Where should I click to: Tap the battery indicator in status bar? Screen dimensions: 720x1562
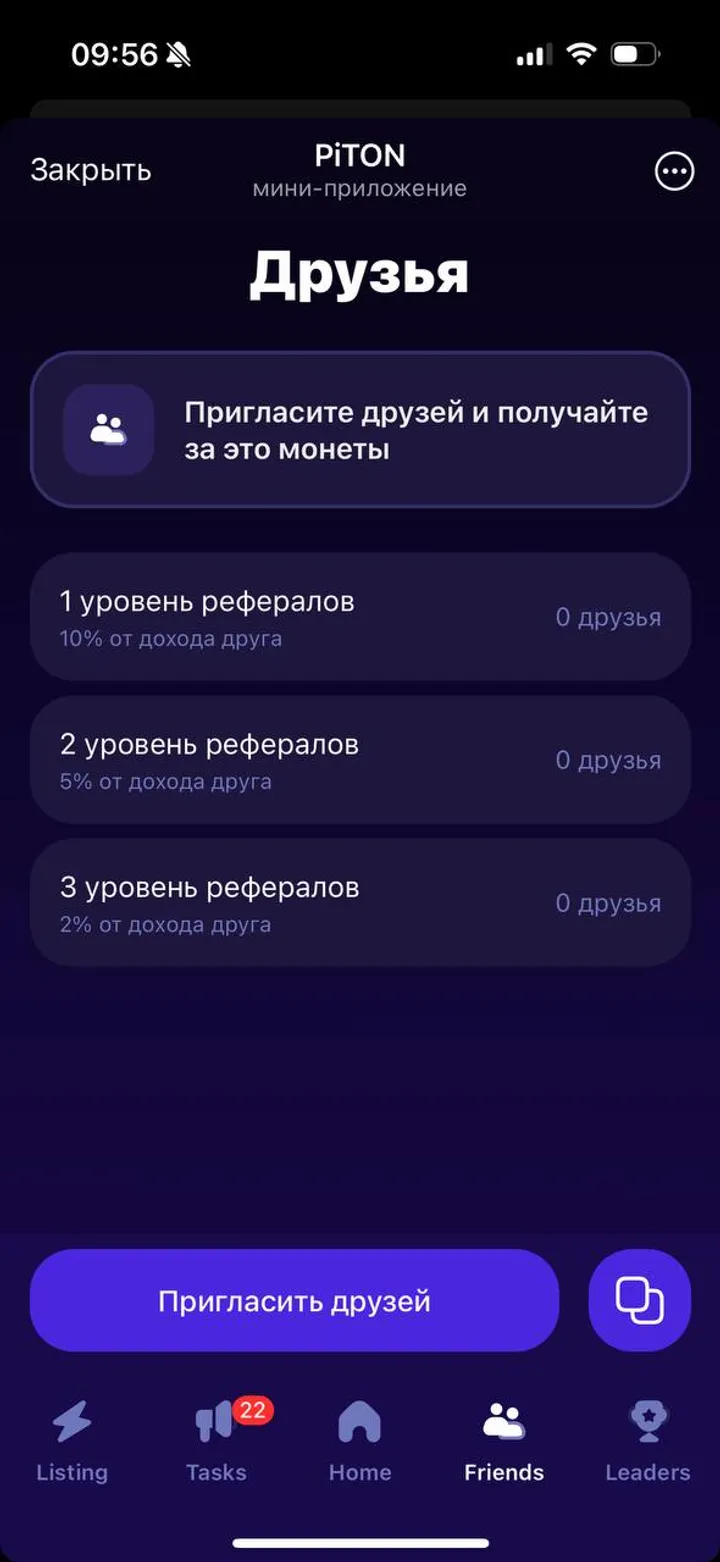[x=632, y=55]
